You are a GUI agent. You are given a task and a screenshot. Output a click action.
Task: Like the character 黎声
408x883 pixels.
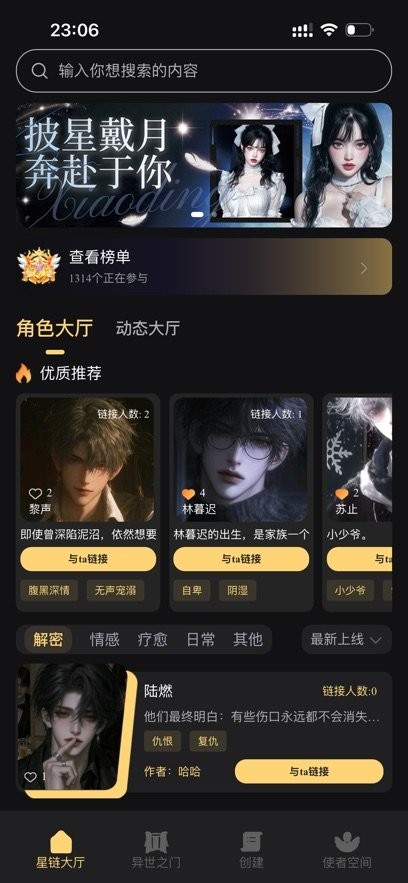(35, 494)
